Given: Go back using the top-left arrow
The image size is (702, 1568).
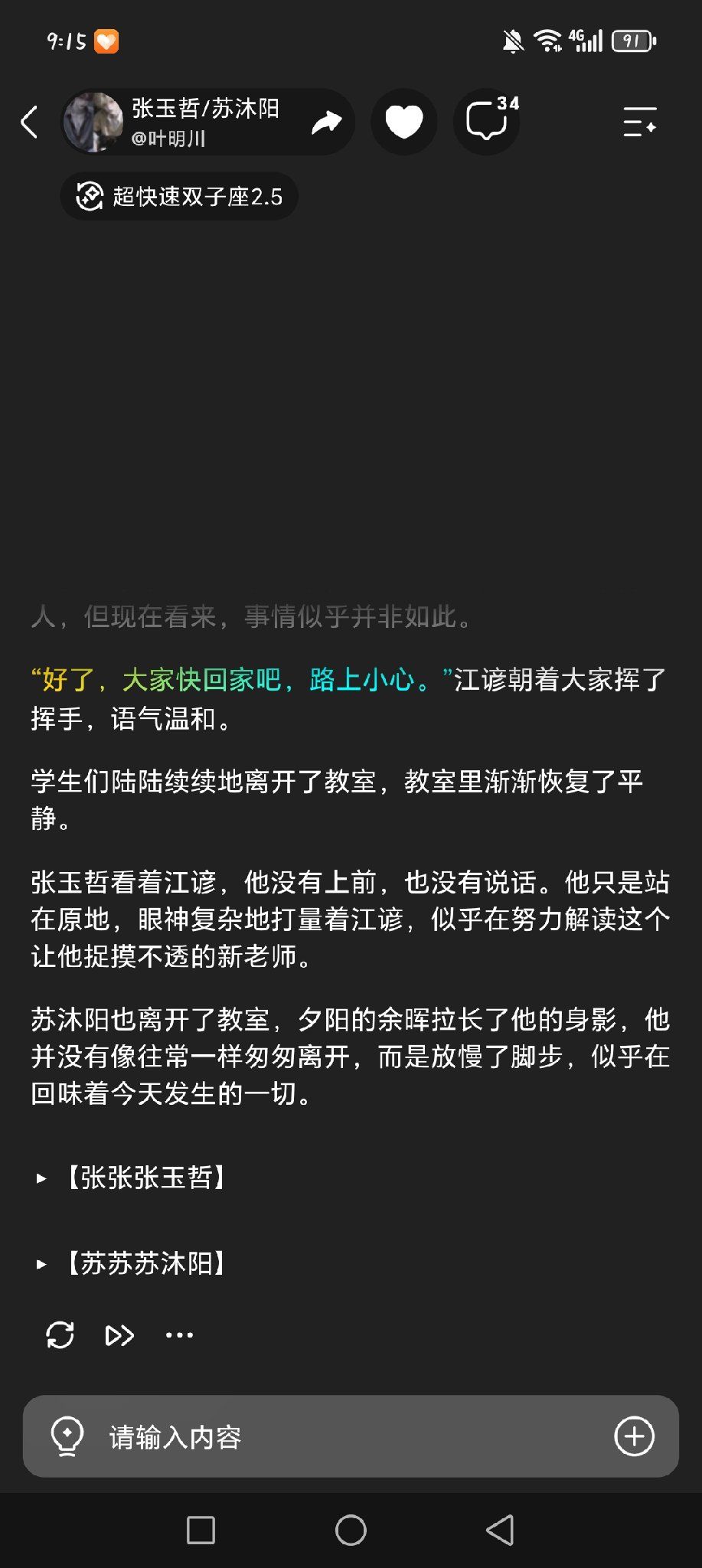Looking at the screenshot, I should [x=29, y=122].
